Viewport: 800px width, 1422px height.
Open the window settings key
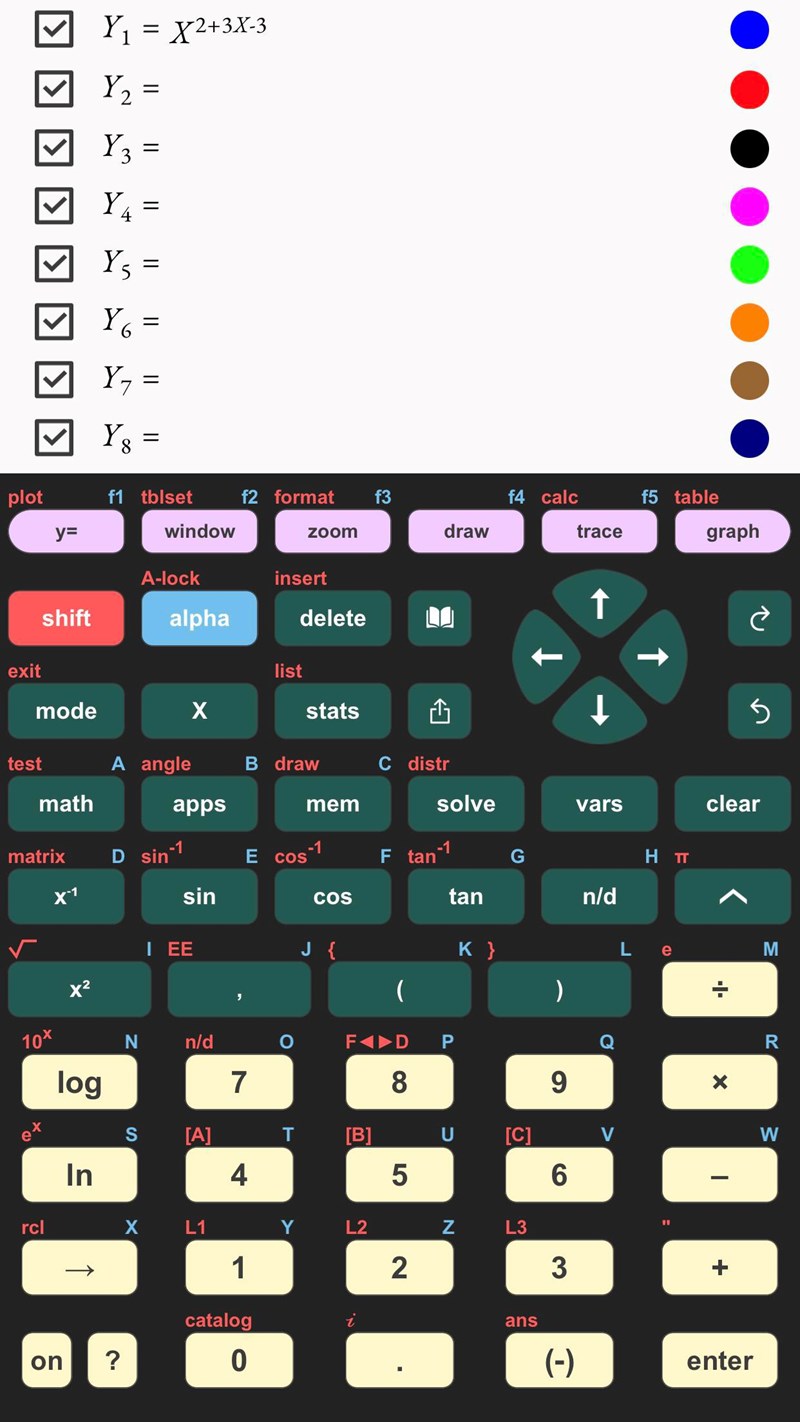click(x=199, y=531)
